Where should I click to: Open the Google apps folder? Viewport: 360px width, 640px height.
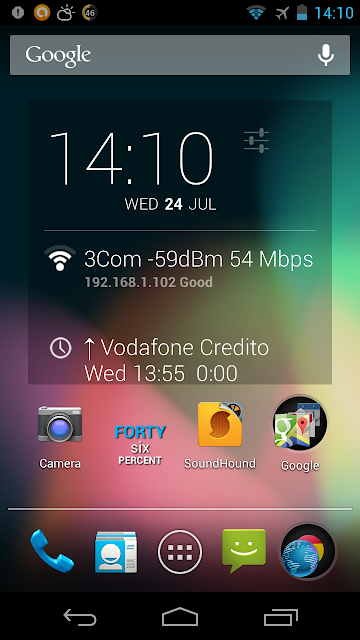(x=300, y=433)
